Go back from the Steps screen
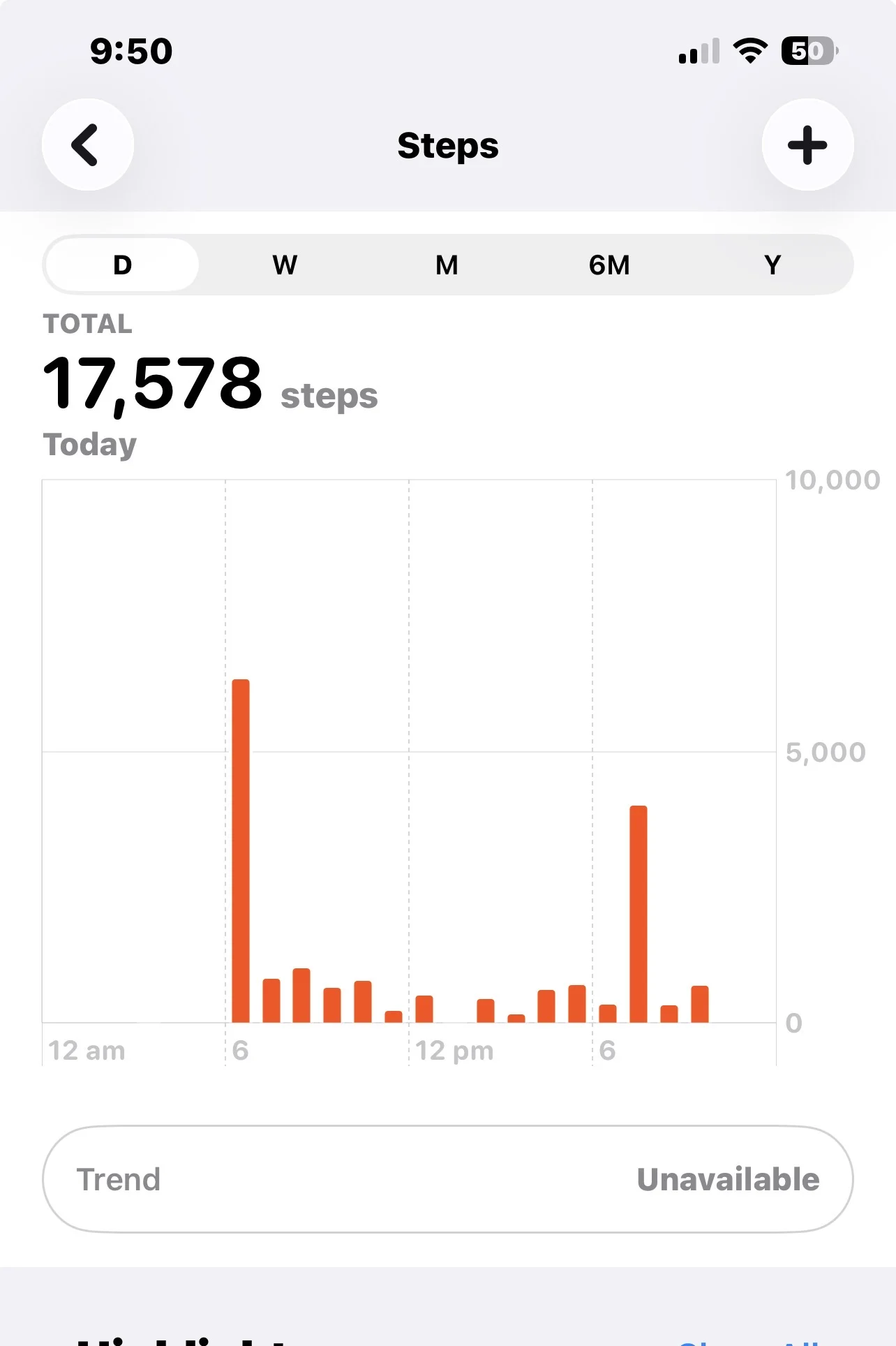896x1346 pixels. tap(88, 145)
